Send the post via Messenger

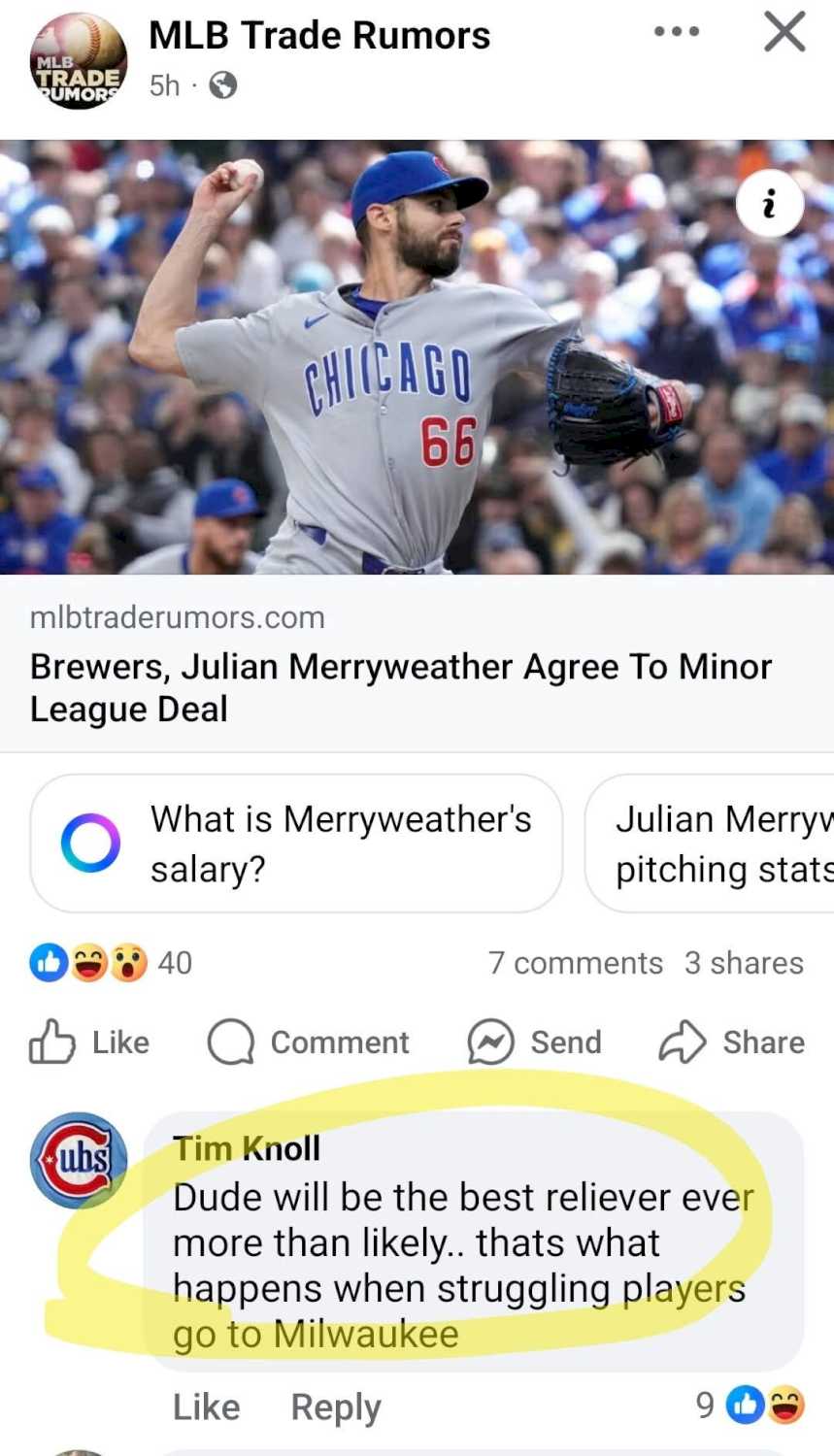point(534,1042)
